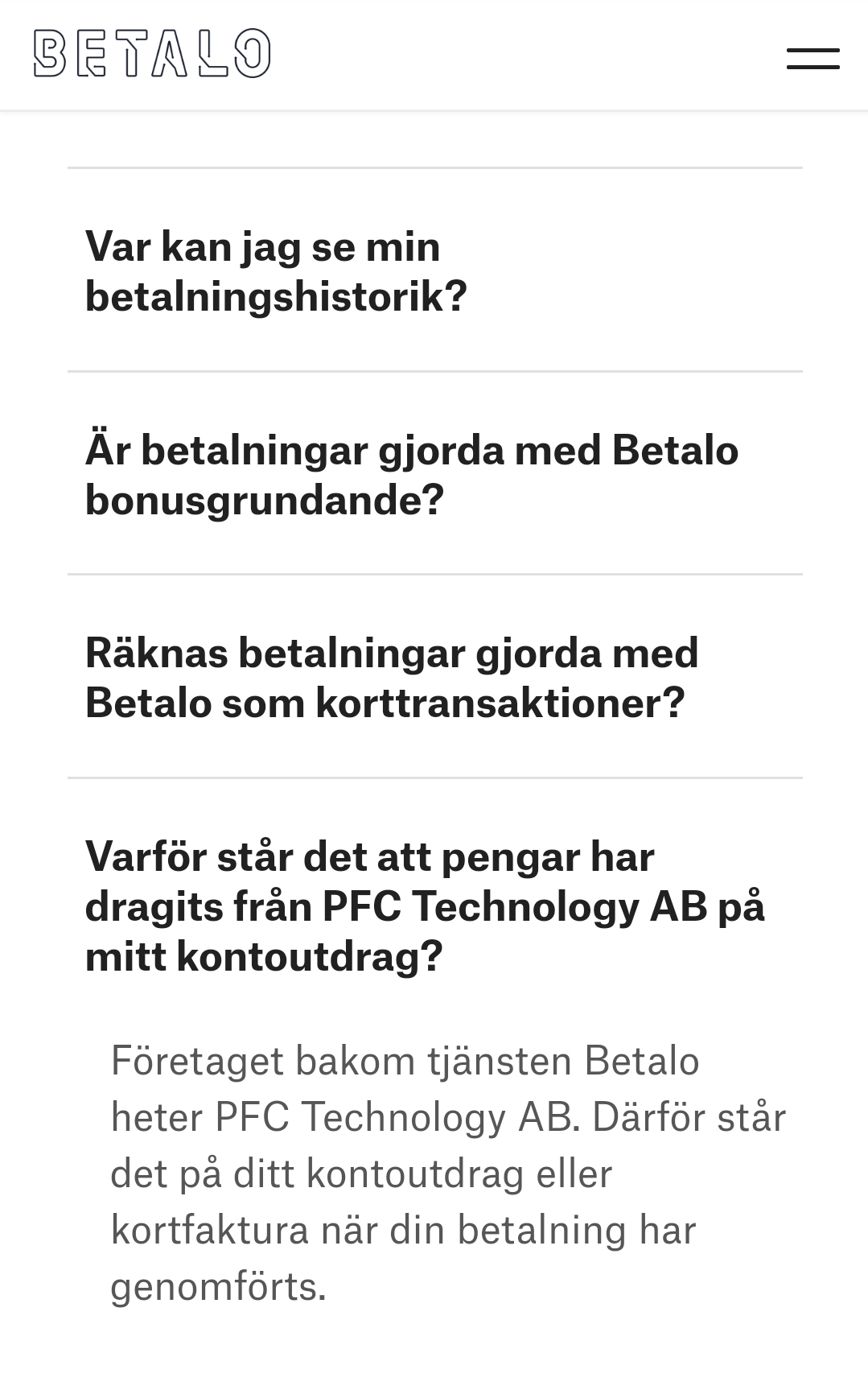Go to Betalo home via logo
Viewport: 868px width, 1390px height.
pos(152,54)
